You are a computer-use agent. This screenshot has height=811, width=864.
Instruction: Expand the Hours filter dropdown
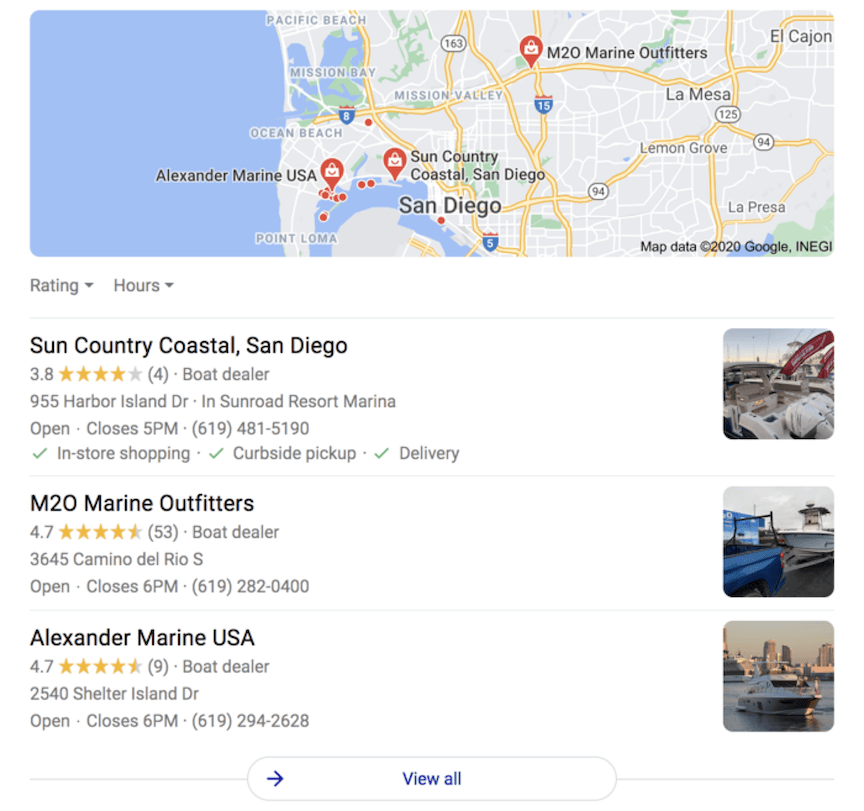pos(143,286)
